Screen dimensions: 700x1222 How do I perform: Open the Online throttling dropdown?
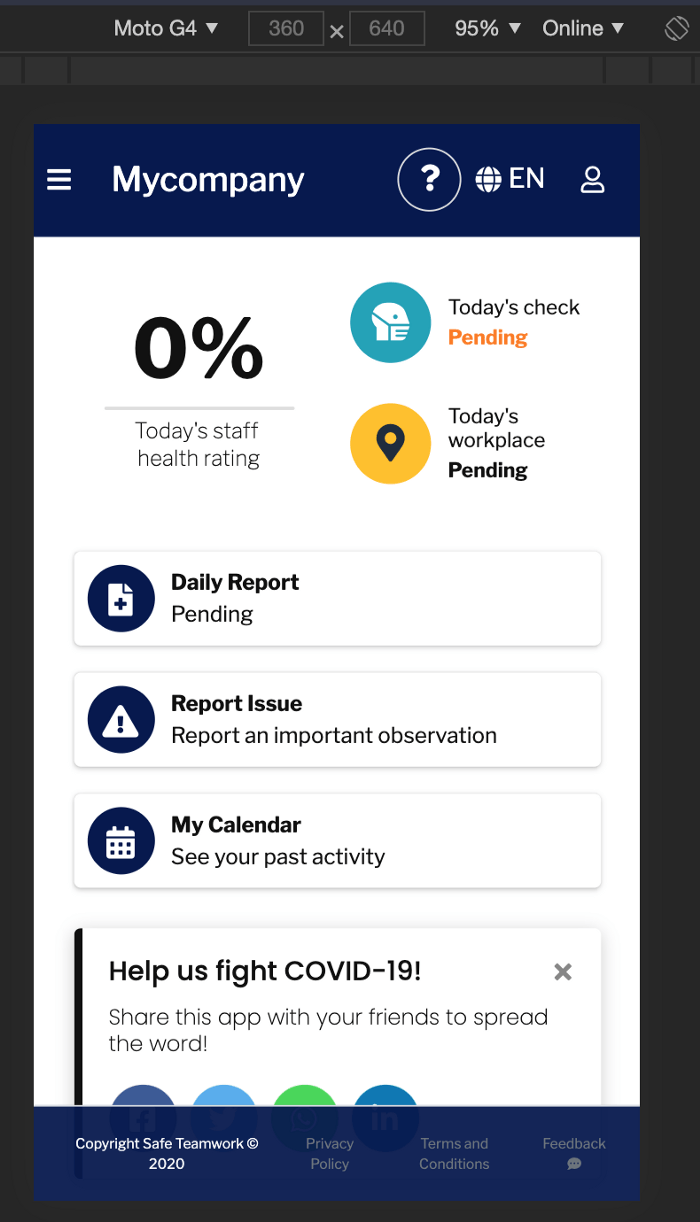(584, 28)
